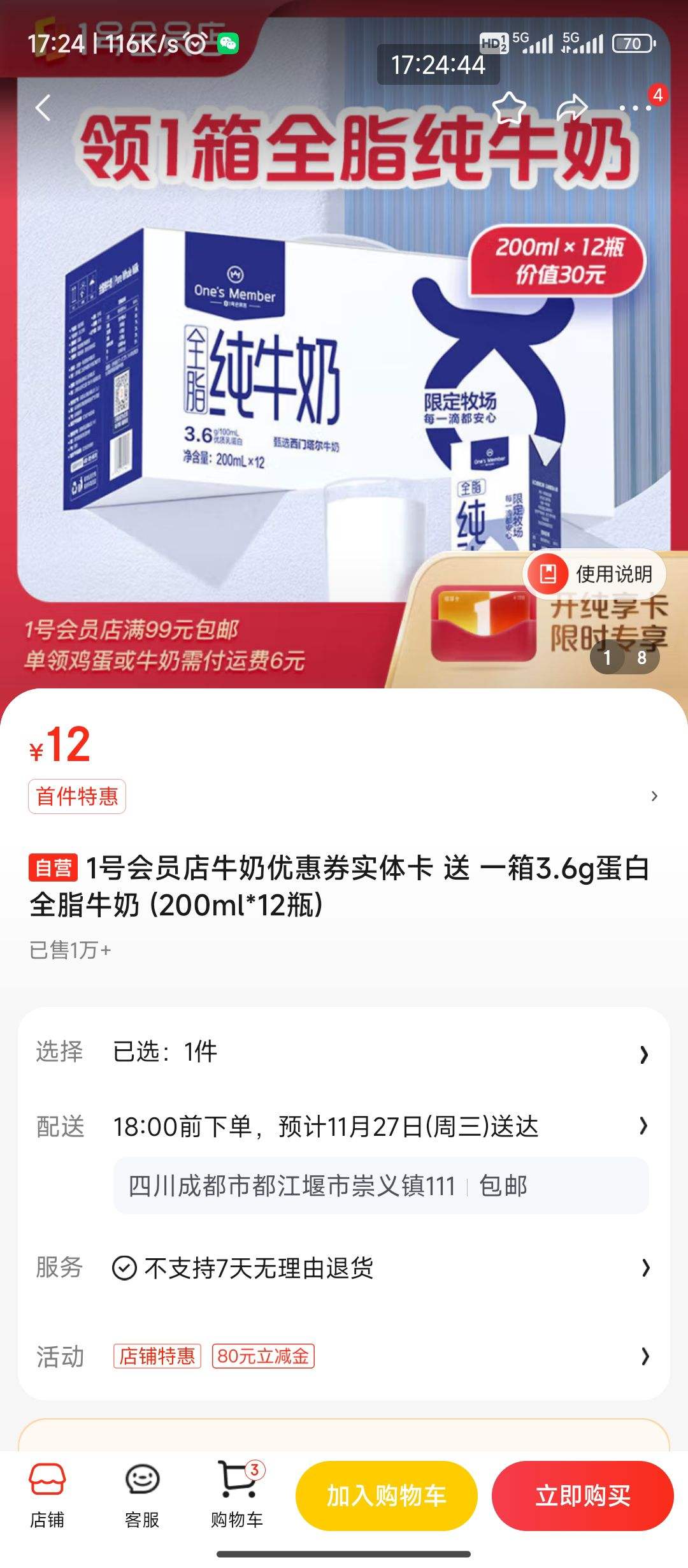Open the 活动 promotions row

[x=344, y=1356]
